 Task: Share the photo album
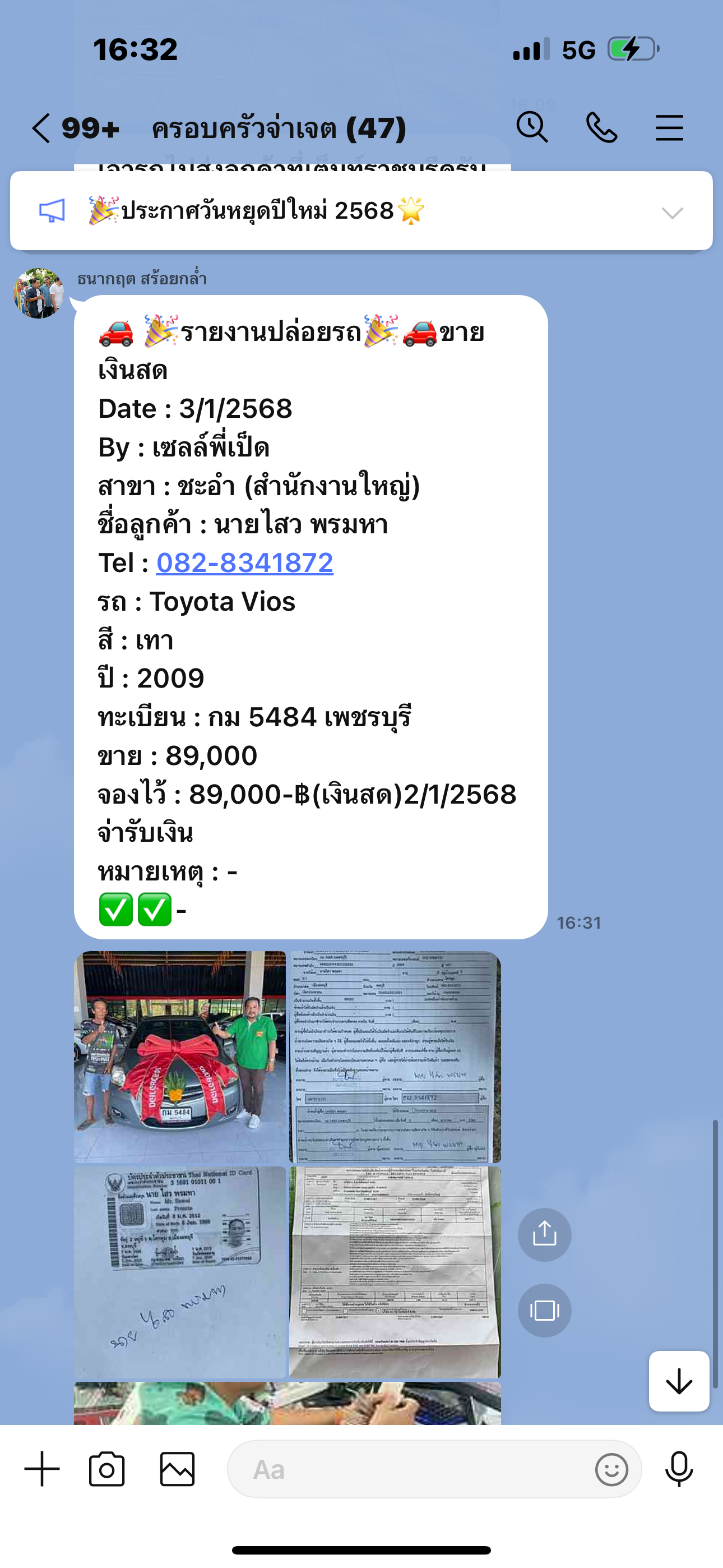coord(544,1234)
